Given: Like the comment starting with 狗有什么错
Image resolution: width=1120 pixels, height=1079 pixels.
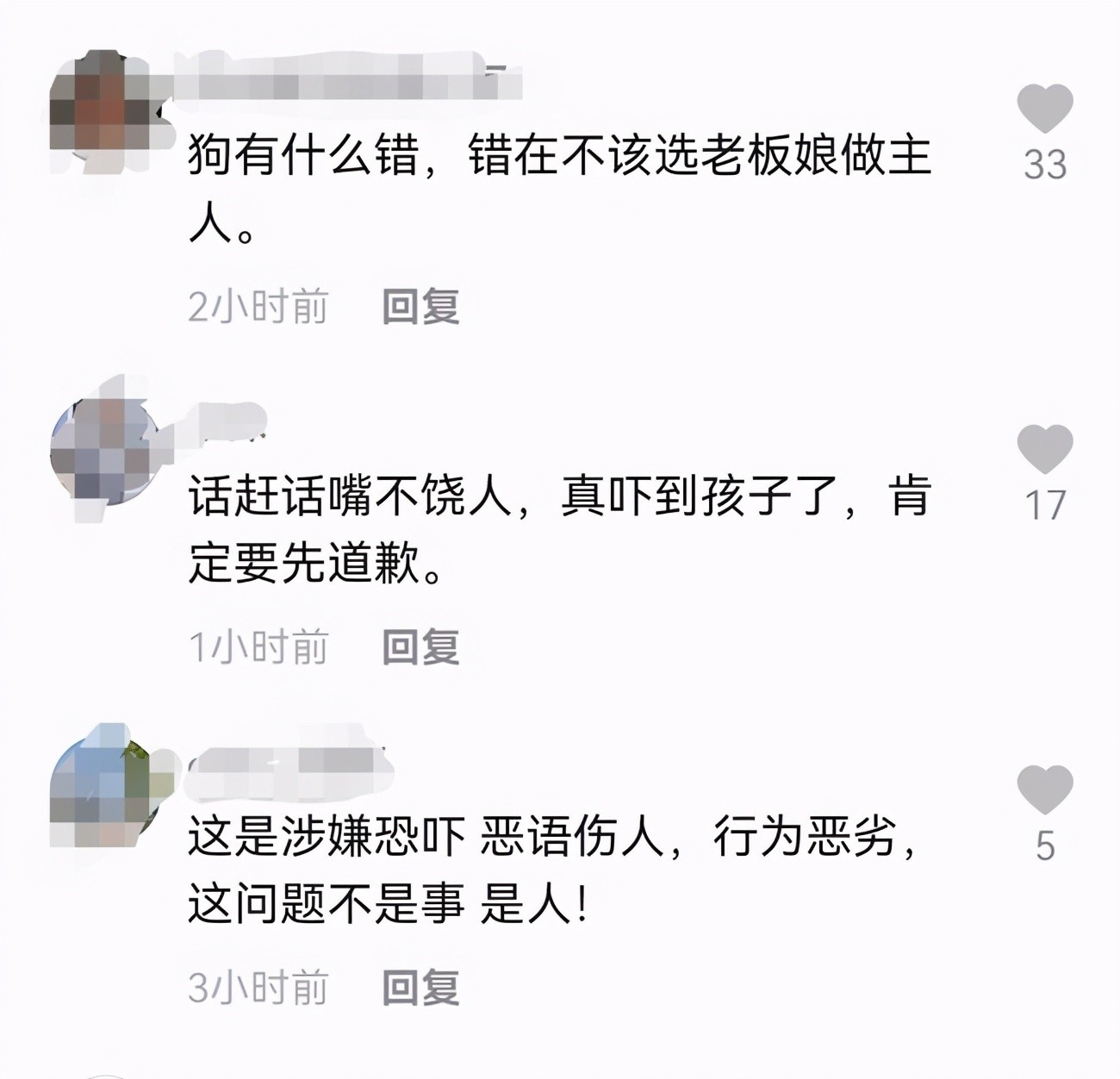Looking at the screenshot, I should tap(1044, 109).
